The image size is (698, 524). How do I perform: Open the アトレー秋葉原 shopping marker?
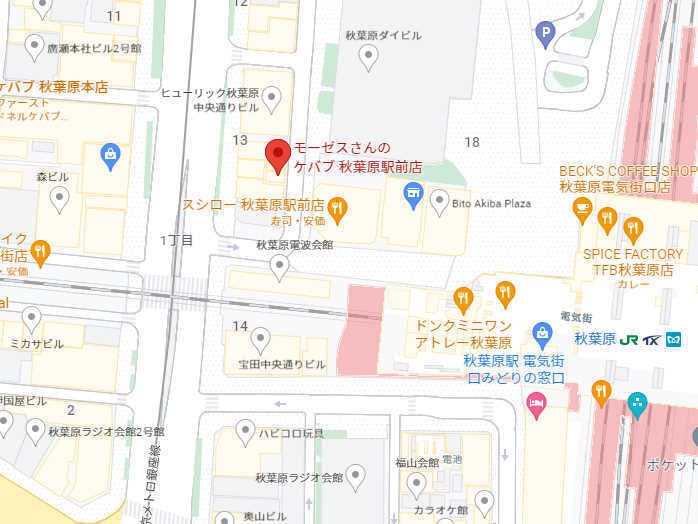[542, 336]
